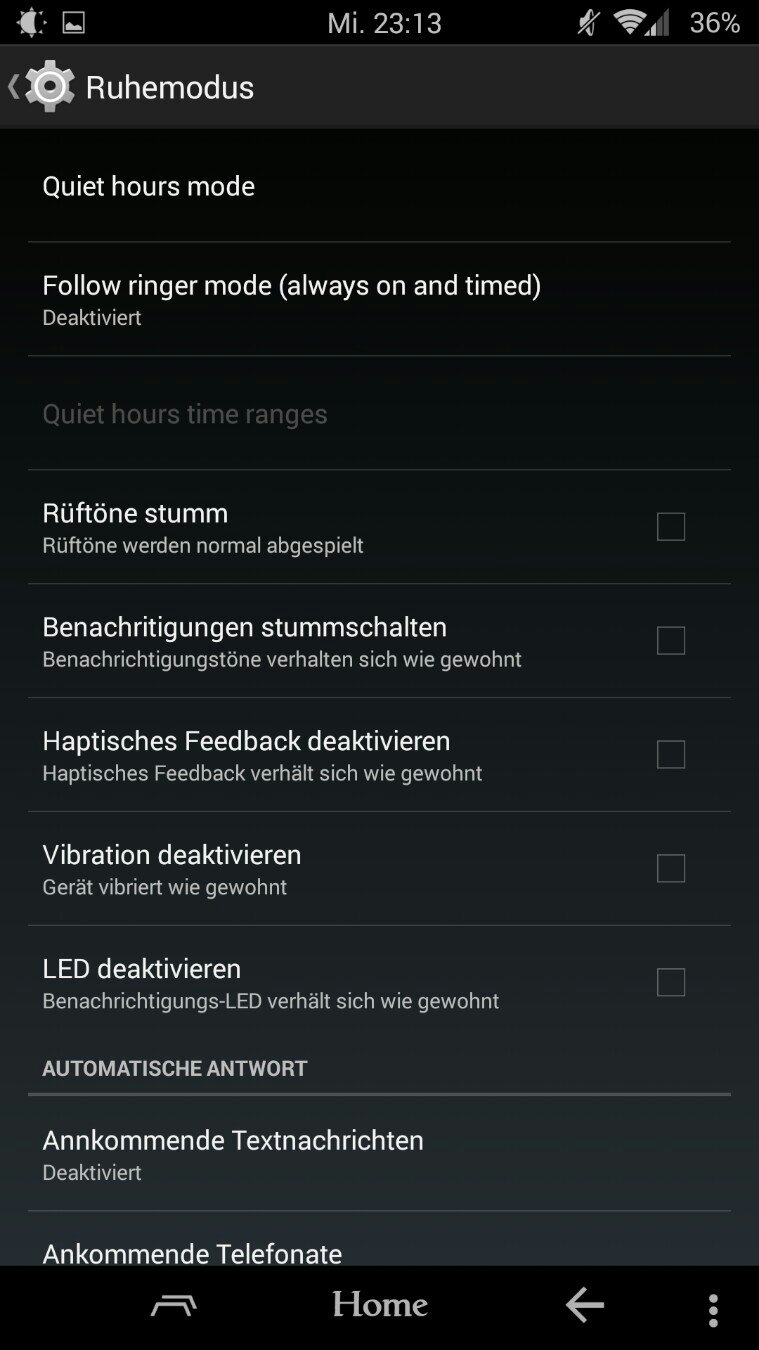
Task: Enable Benachritigungen stummschalten
Action: [x=670, y=640]
